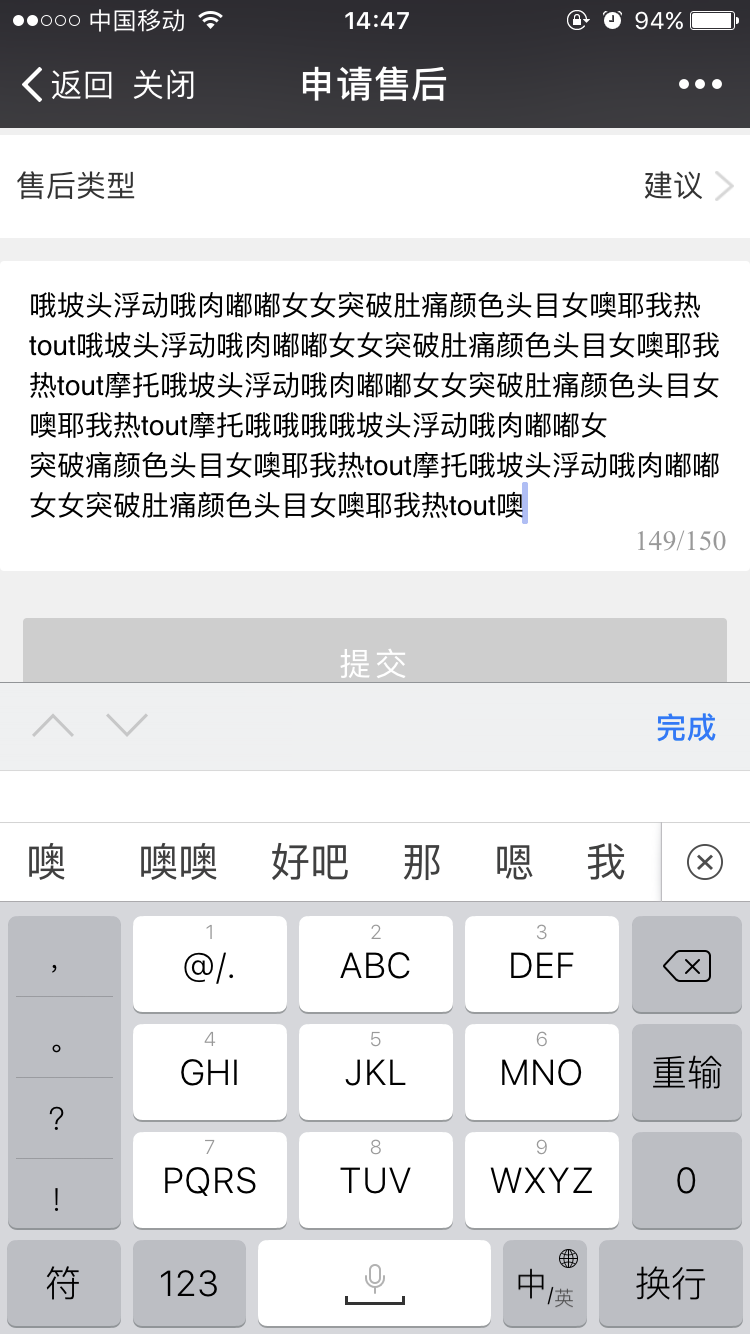Tap 完成 to dismiss the keyboard
750x1334 pixels.
[x=686, y=727]
